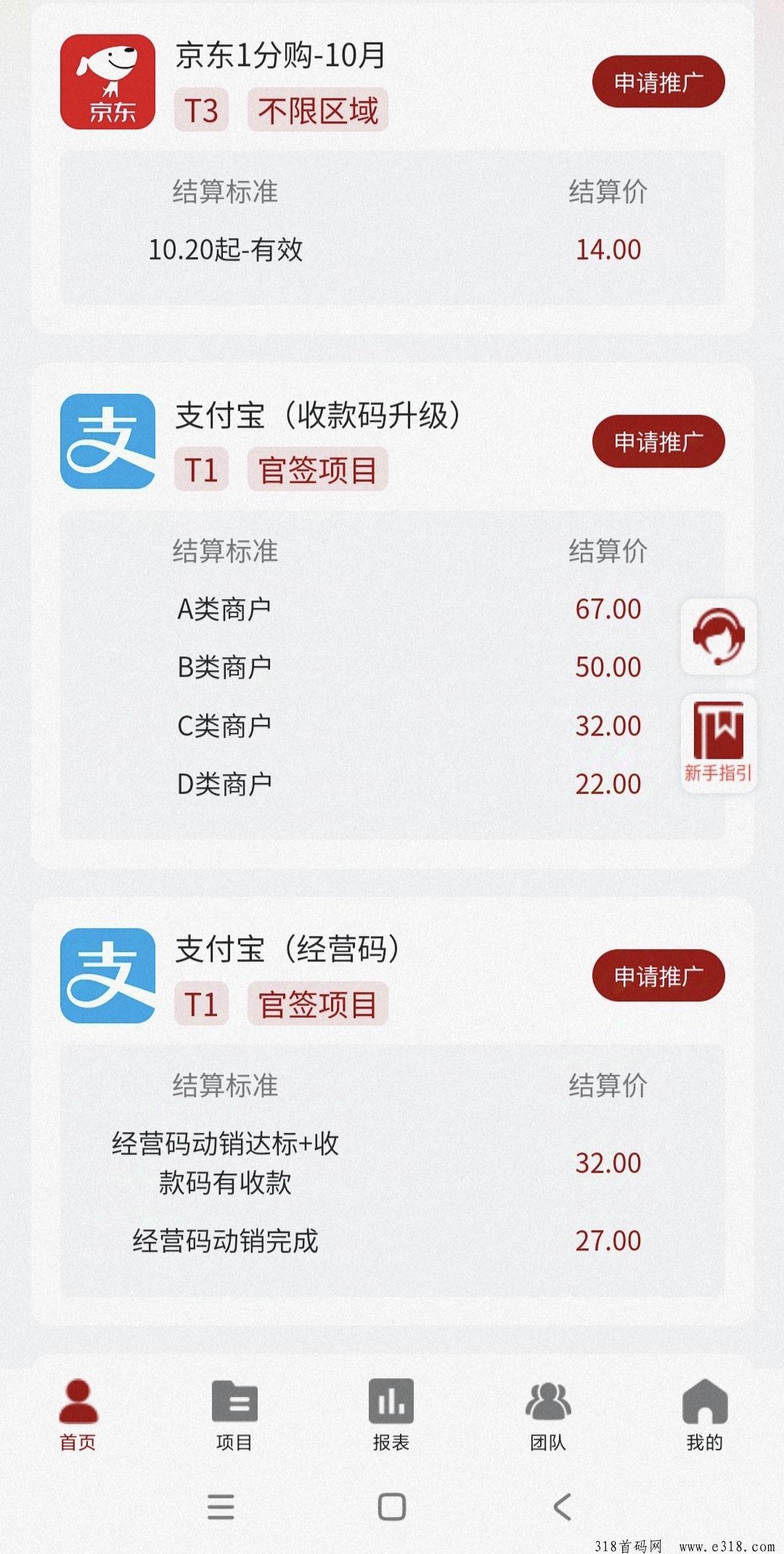Apply to promote 京东1分购-10月

tap(658, 81)
